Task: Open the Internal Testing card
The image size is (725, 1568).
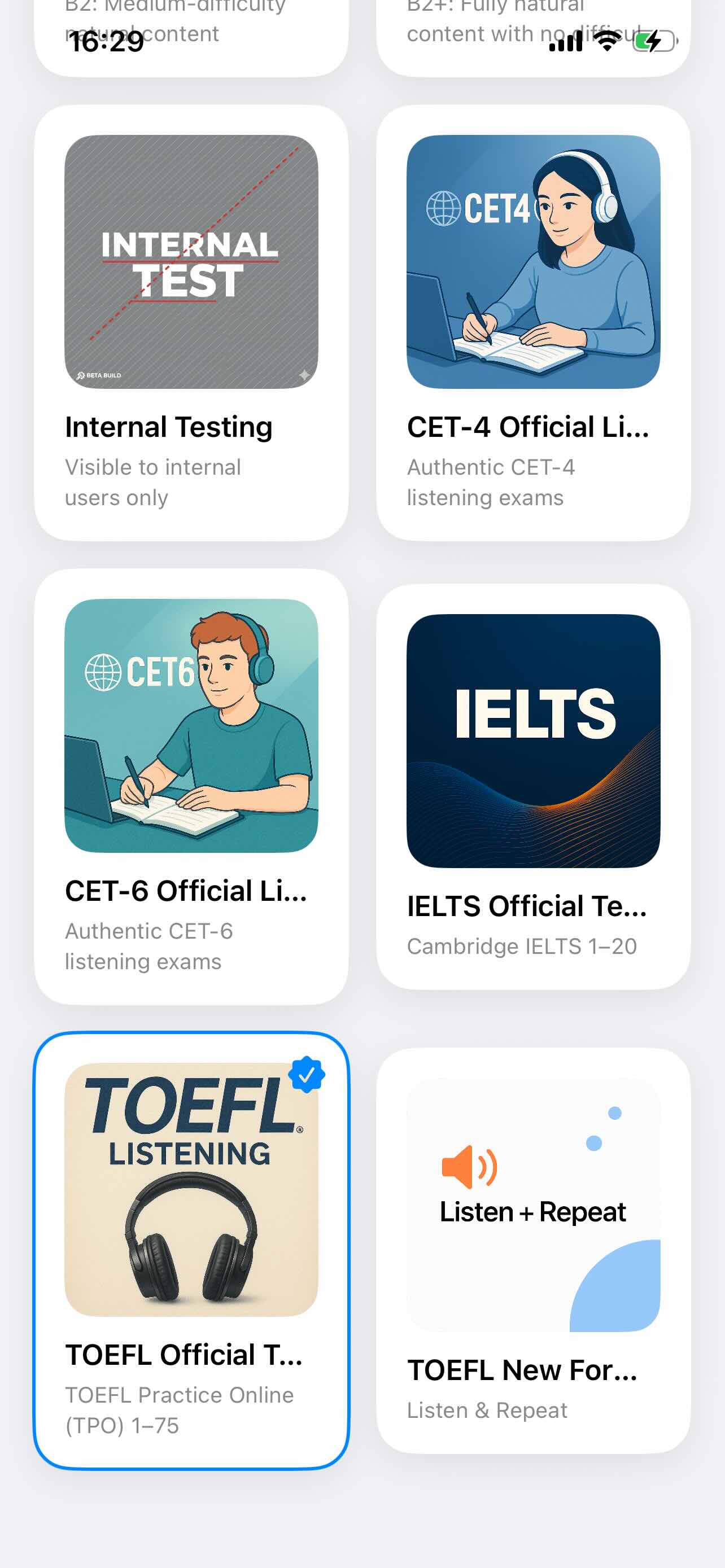Action: [x=191, y=323]
